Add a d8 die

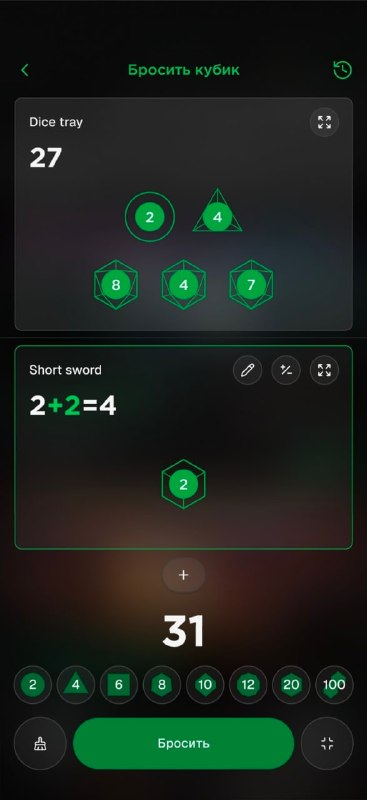[162, 685]
